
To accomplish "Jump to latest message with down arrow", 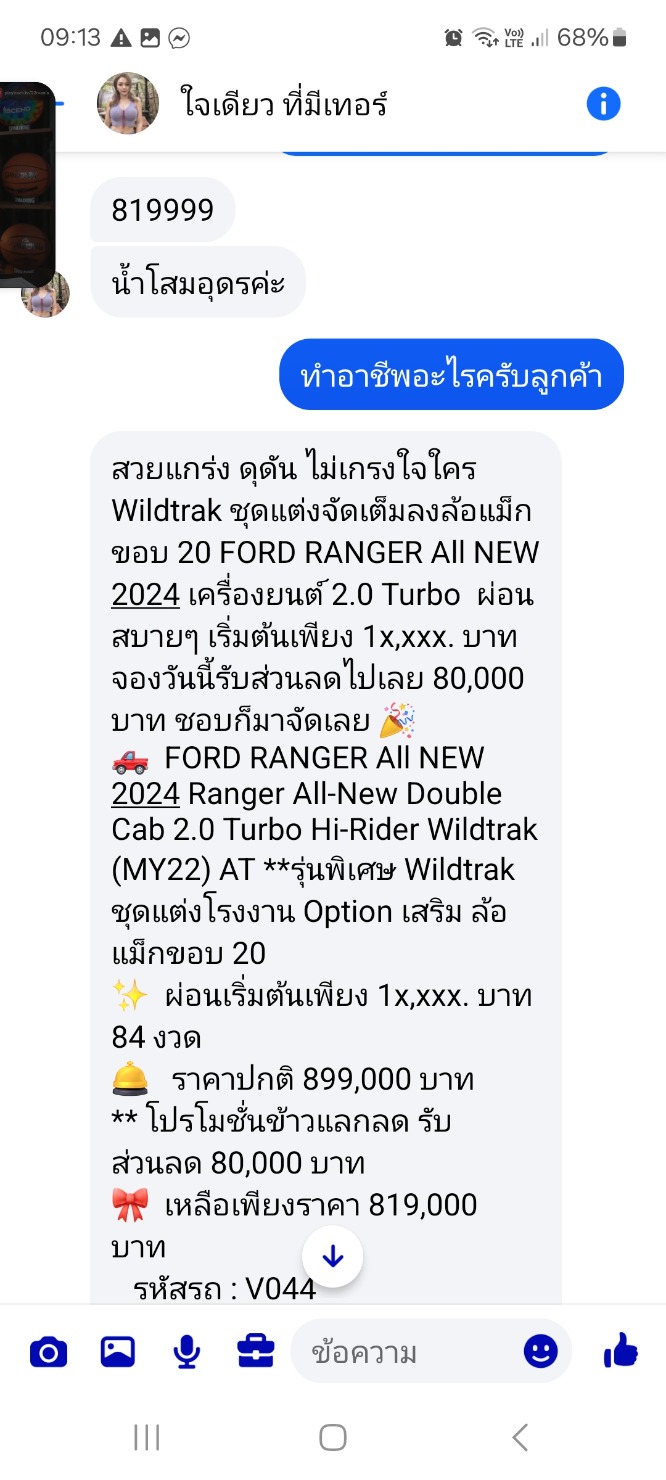I will [x=333, y=1257].
